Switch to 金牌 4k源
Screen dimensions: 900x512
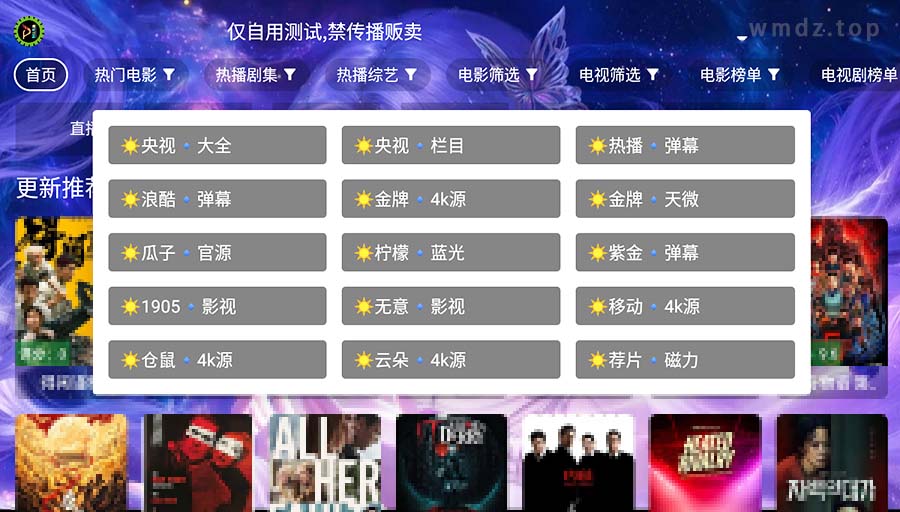(x=451, y=199)
